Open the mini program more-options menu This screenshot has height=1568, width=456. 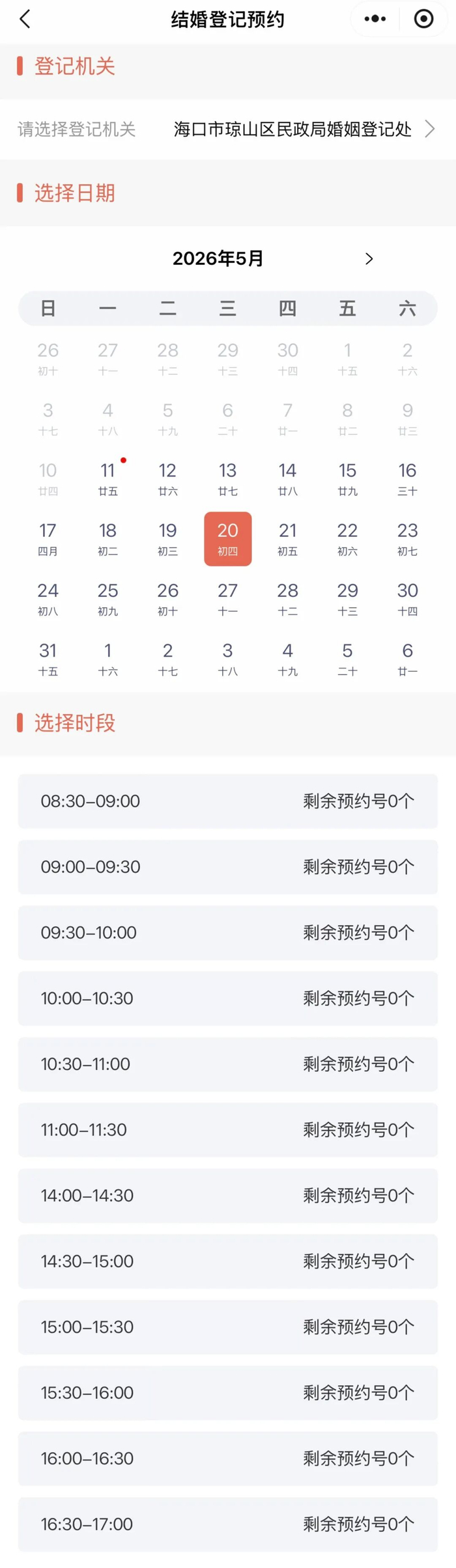point(375,19)
